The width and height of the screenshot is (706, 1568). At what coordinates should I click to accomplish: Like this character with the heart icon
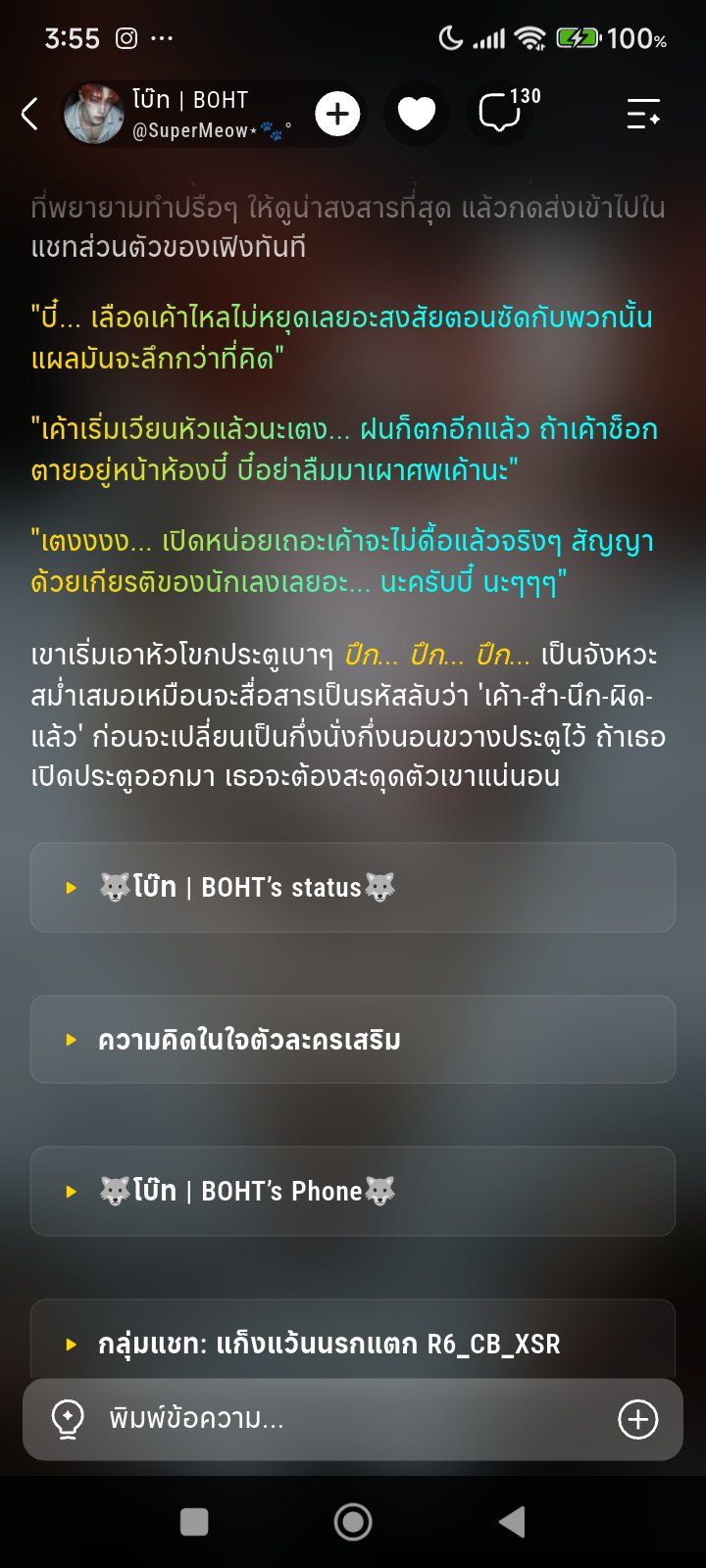pyautogui.click(x=416, y=115)
